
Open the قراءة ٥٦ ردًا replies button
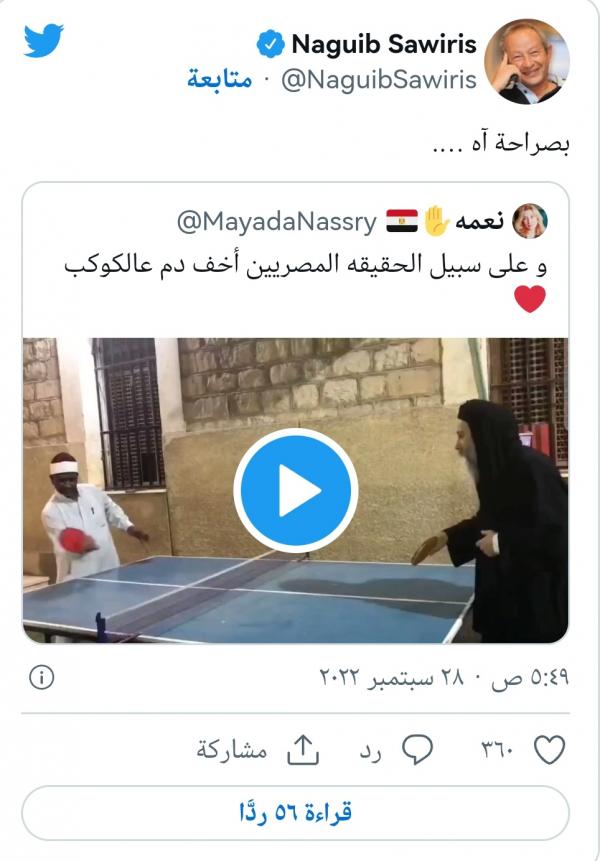[296, 812]
